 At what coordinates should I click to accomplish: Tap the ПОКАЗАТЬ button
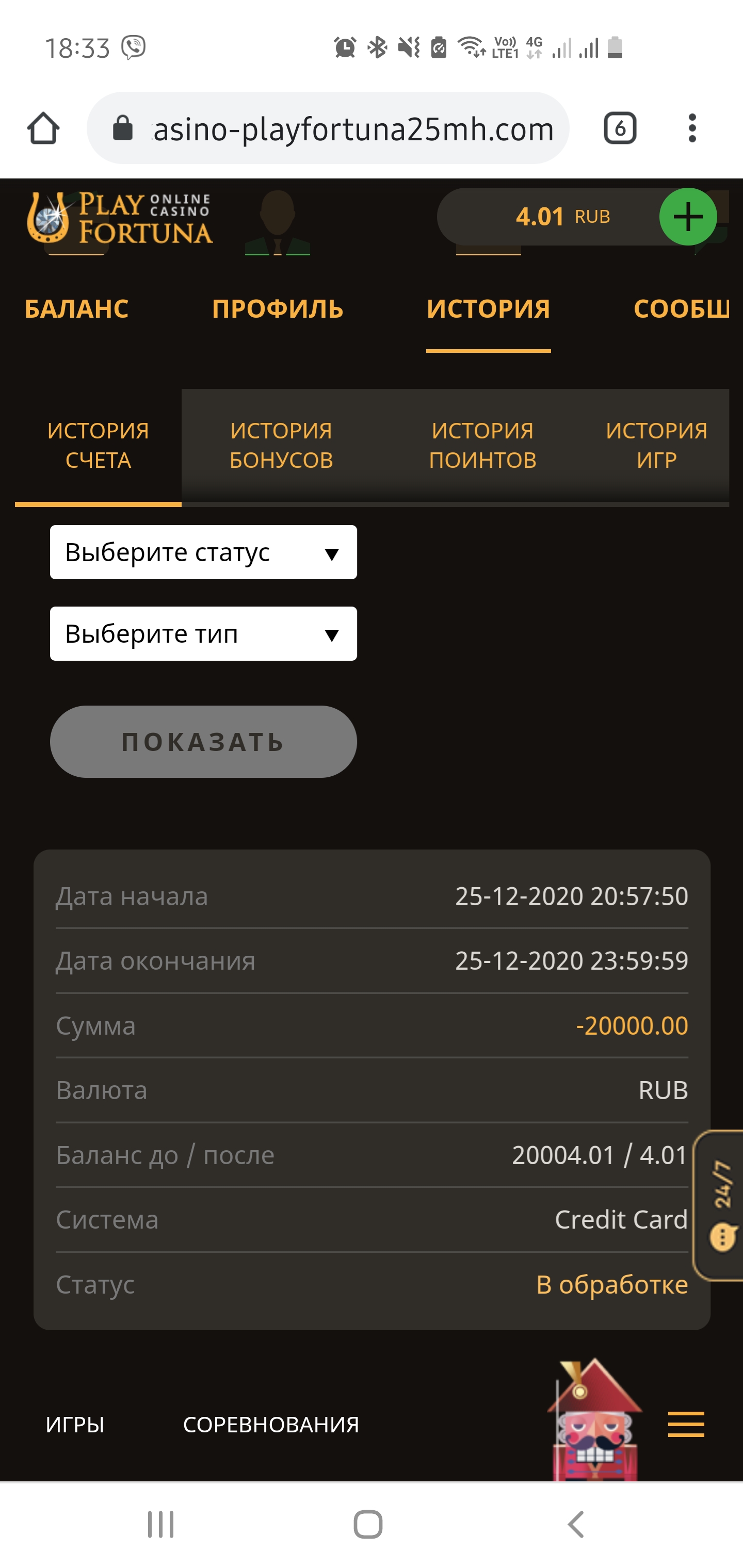coord(203,741)
